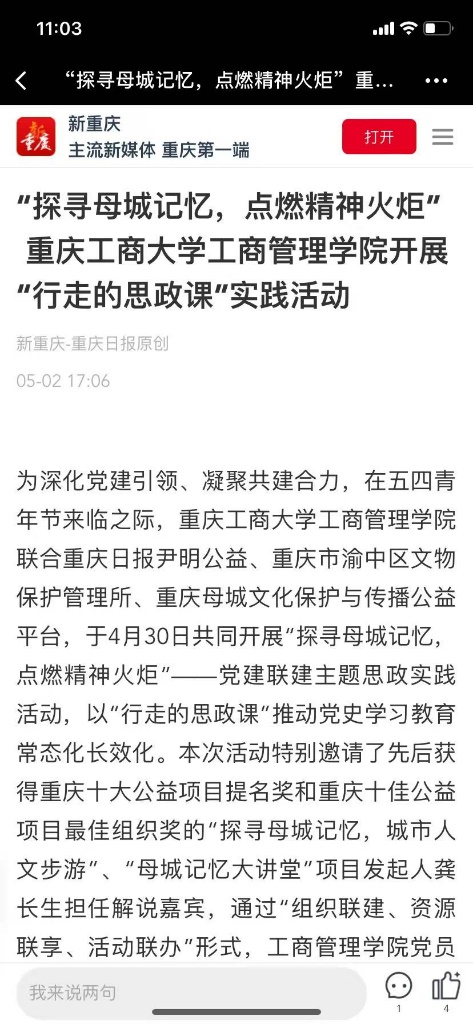The image size is (473, 1024).
Task: Like the article with the thumbs-up icon
Action: click(x=446, y=985)
